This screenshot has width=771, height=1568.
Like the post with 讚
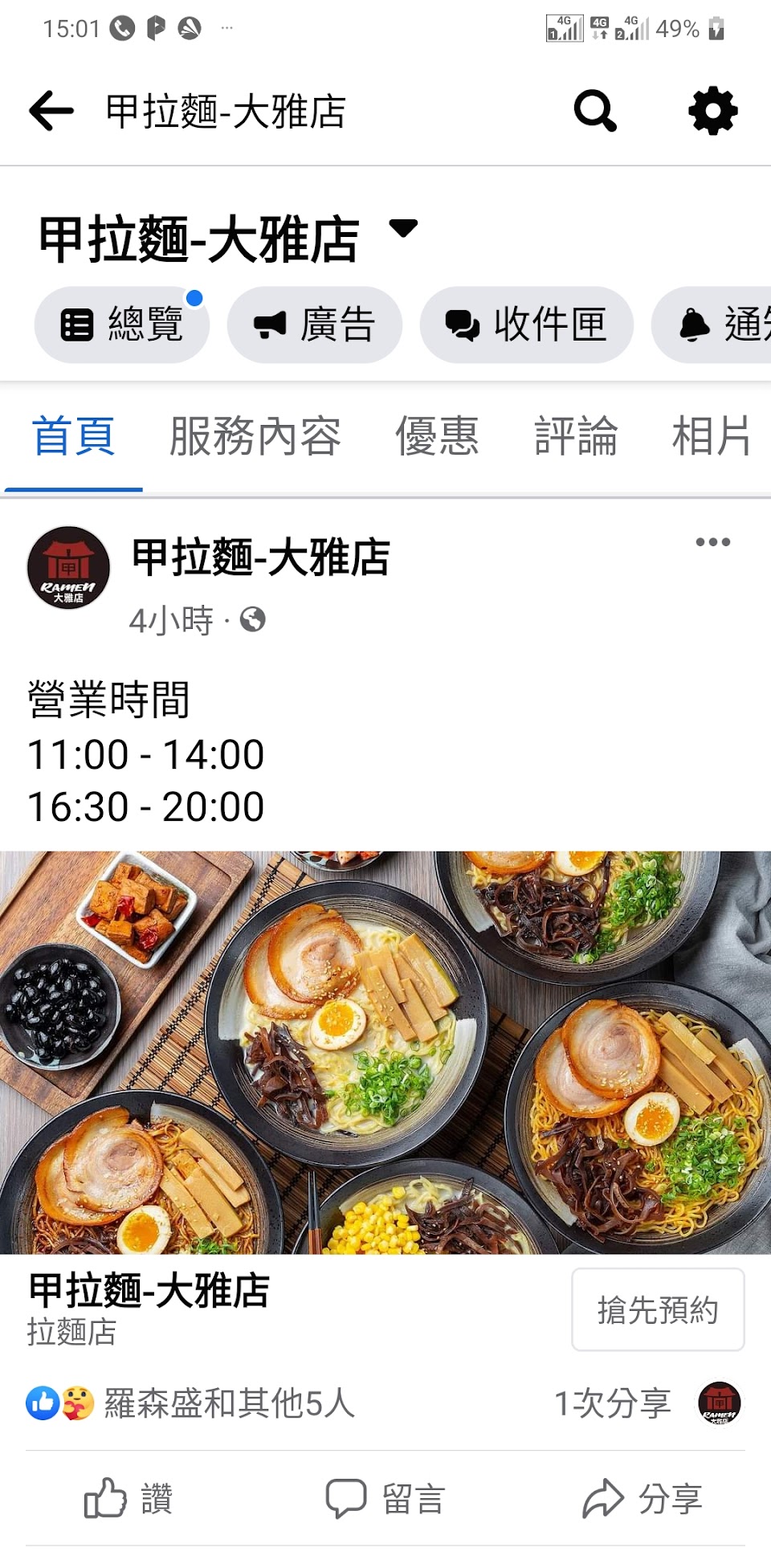click(128, 1499)
